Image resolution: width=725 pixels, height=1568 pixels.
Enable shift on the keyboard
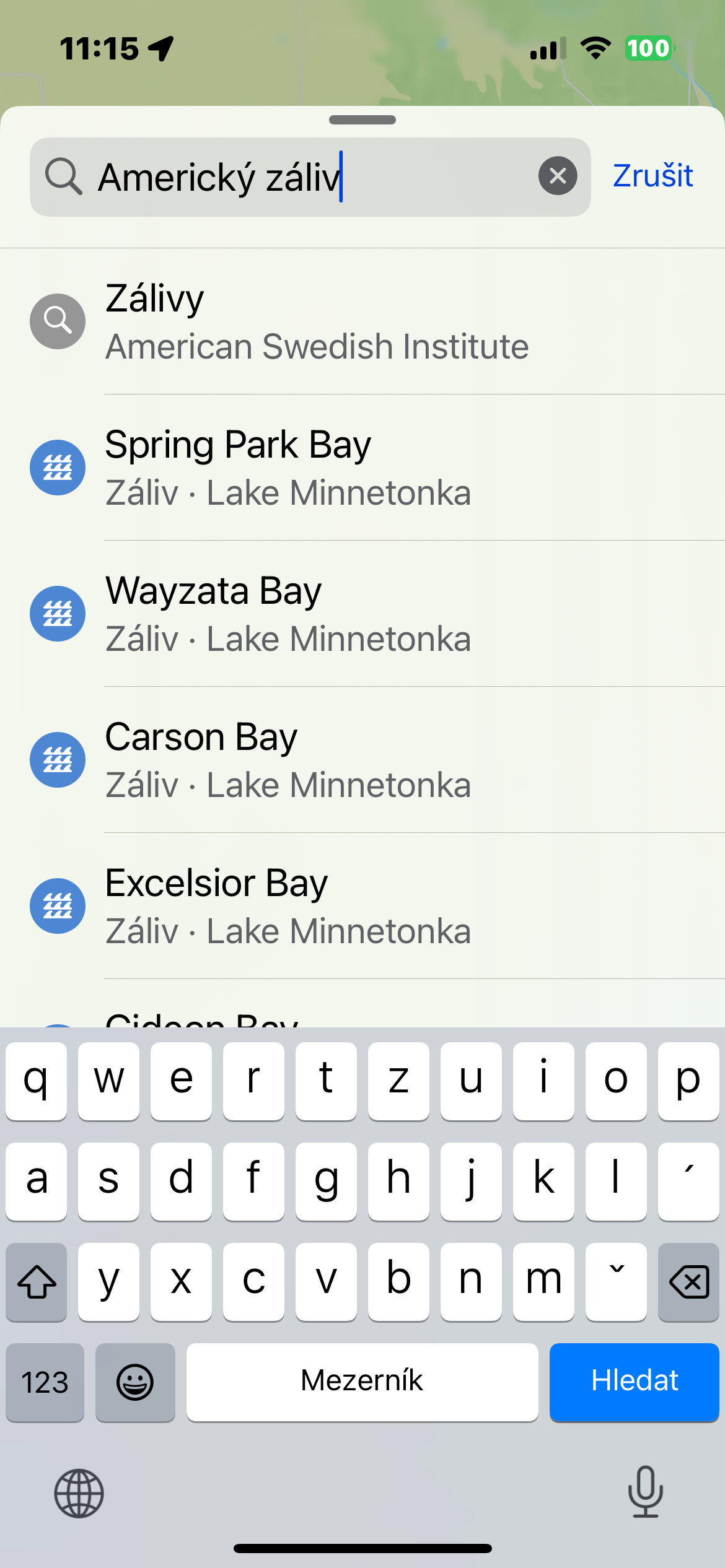coord(37,1281)
